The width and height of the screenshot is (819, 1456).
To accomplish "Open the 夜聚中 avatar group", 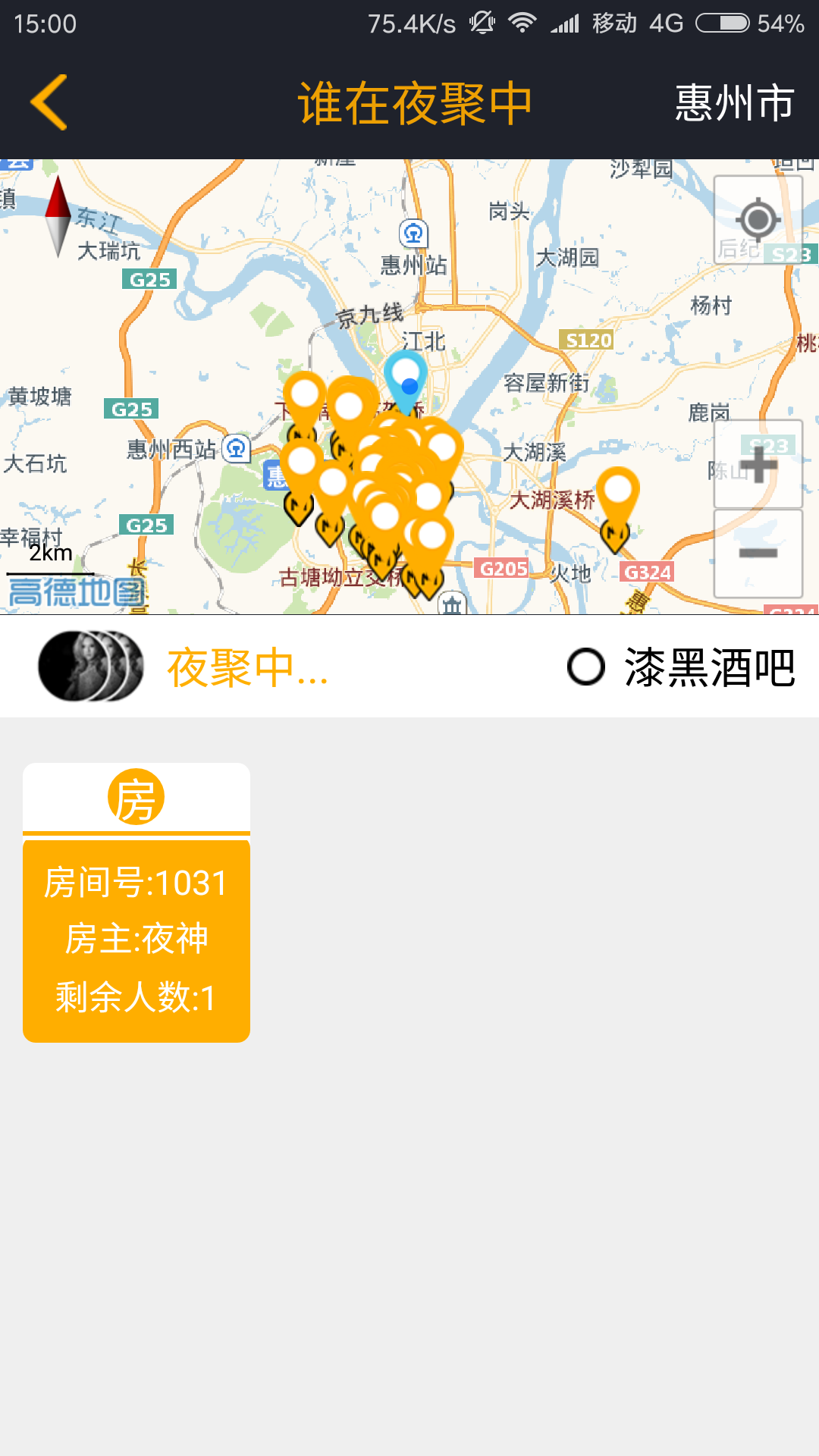I will coord(91,666).
